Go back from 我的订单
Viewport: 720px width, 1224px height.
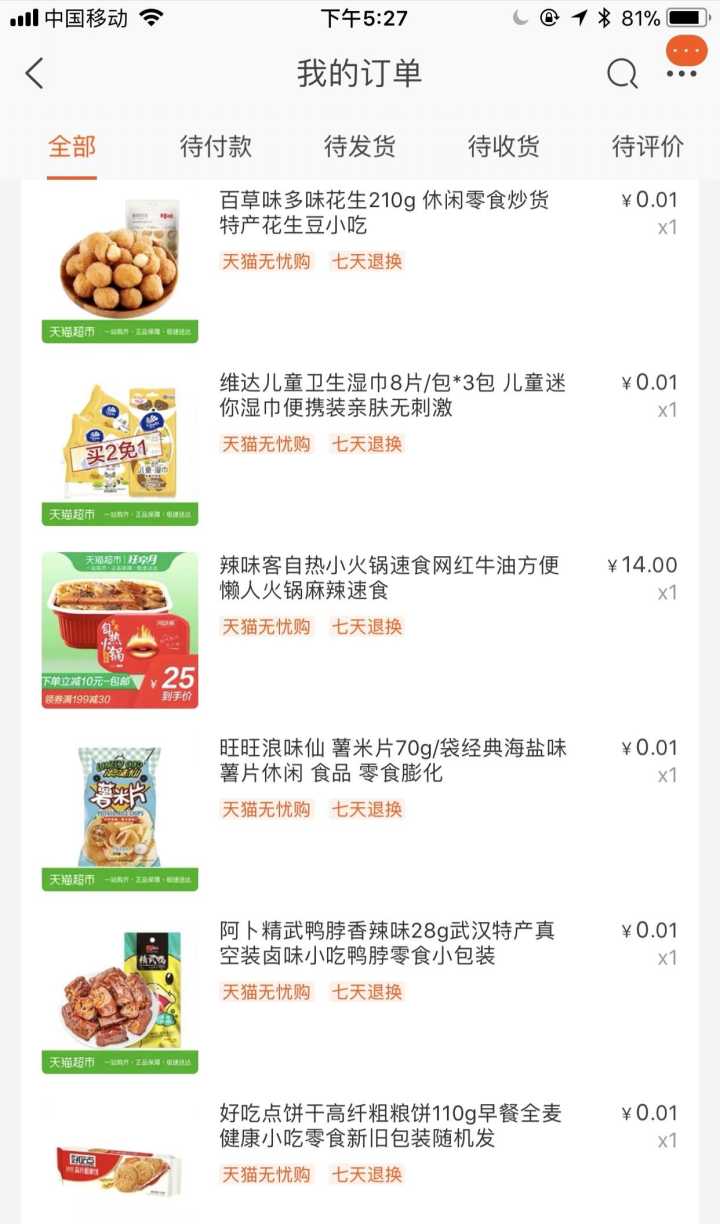pos(35,73)
